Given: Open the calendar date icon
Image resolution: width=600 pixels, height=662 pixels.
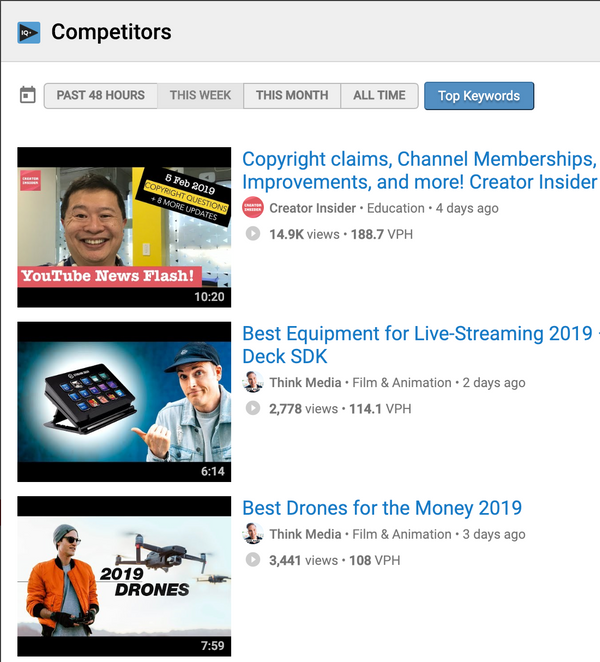Looking at the screenshot, I should pos(28,96).
